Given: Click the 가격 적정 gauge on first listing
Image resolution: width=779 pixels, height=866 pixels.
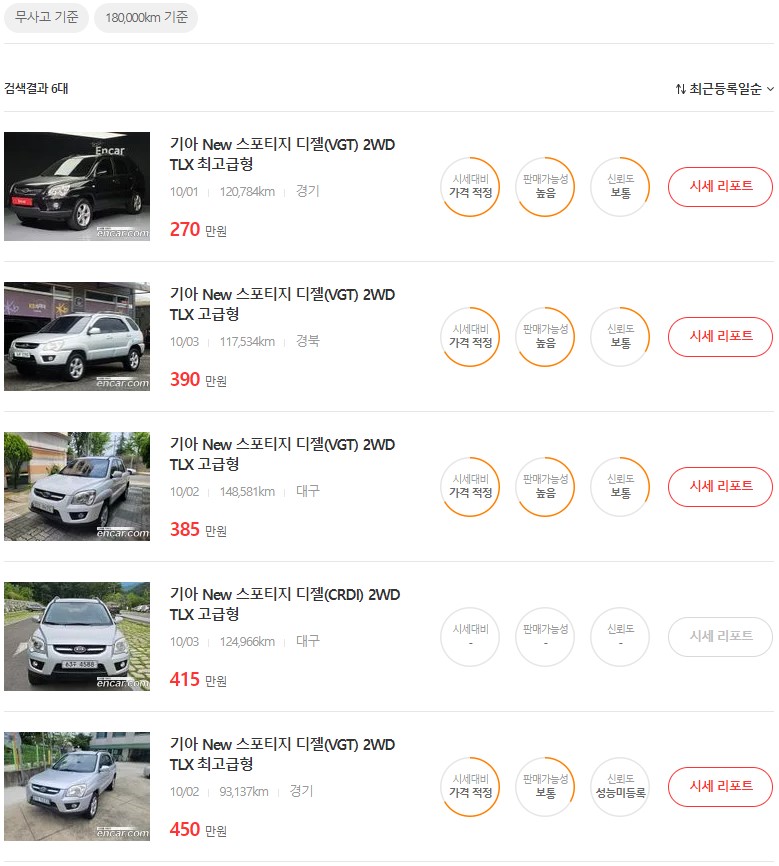Looking at the screenshot, I should click(x=469, y=187).
